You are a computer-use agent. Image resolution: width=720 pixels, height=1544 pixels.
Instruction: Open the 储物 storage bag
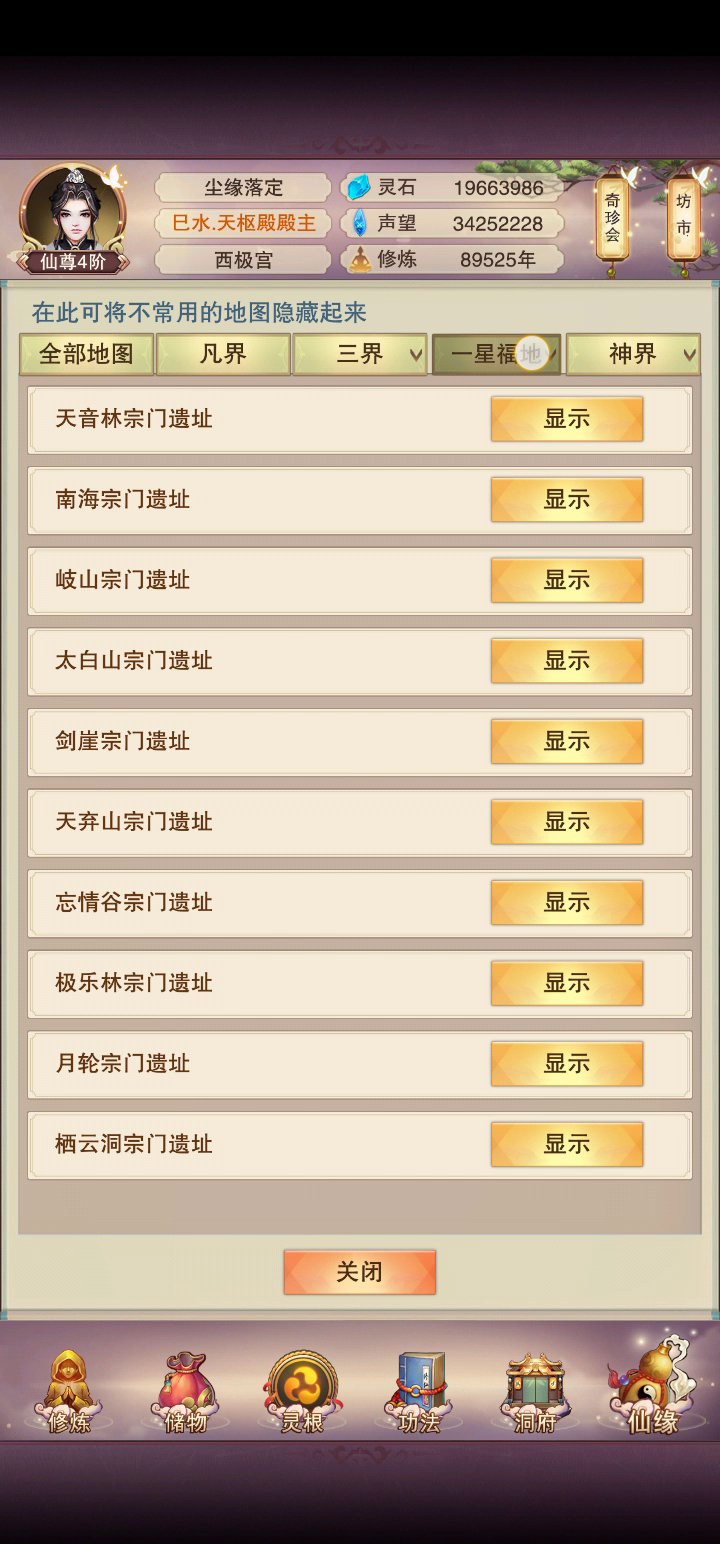click(185, 1392)
